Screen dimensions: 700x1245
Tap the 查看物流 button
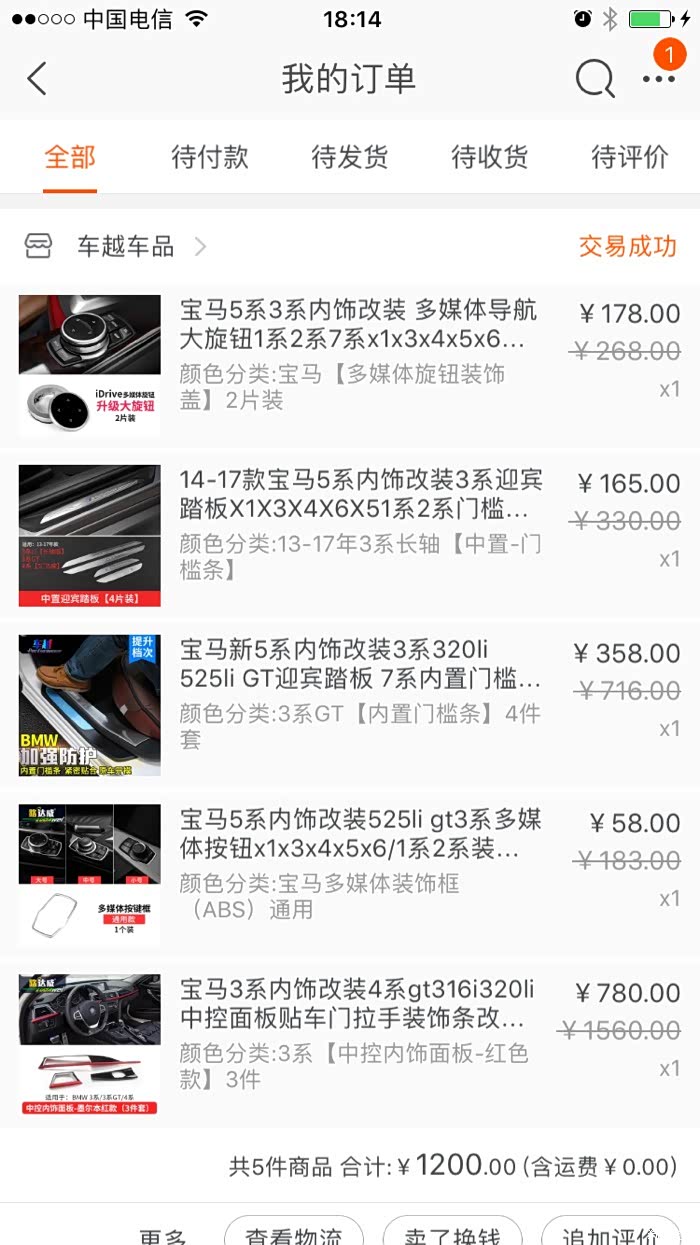coord(294,1234)
